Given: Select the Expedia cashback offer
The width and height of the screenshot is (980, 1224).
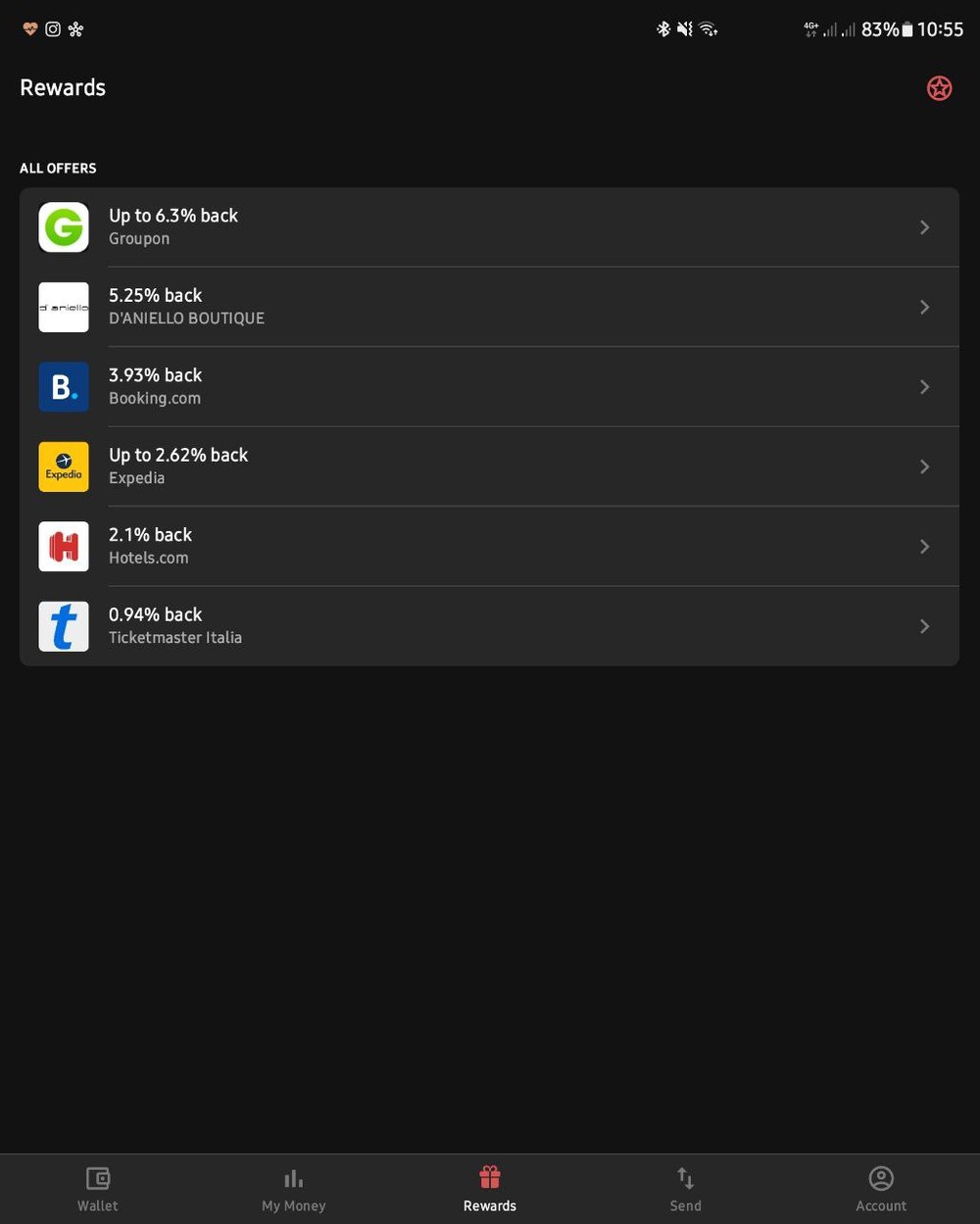Looking at the screenshot, I should [x=489, y=466].
